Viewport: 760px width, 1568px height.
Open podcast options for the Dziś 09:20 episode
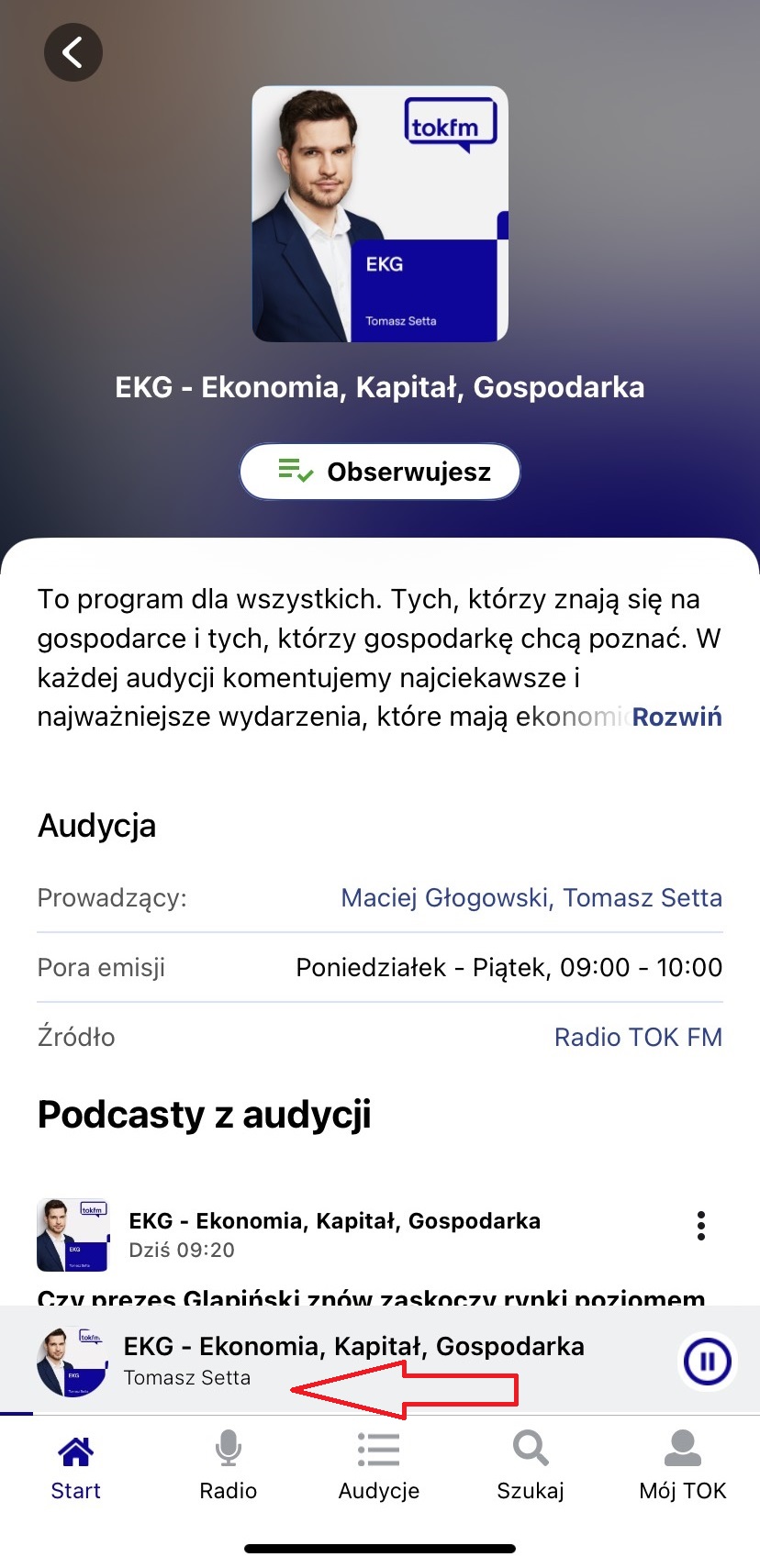pyautogui.click(x=701, y=1226)
